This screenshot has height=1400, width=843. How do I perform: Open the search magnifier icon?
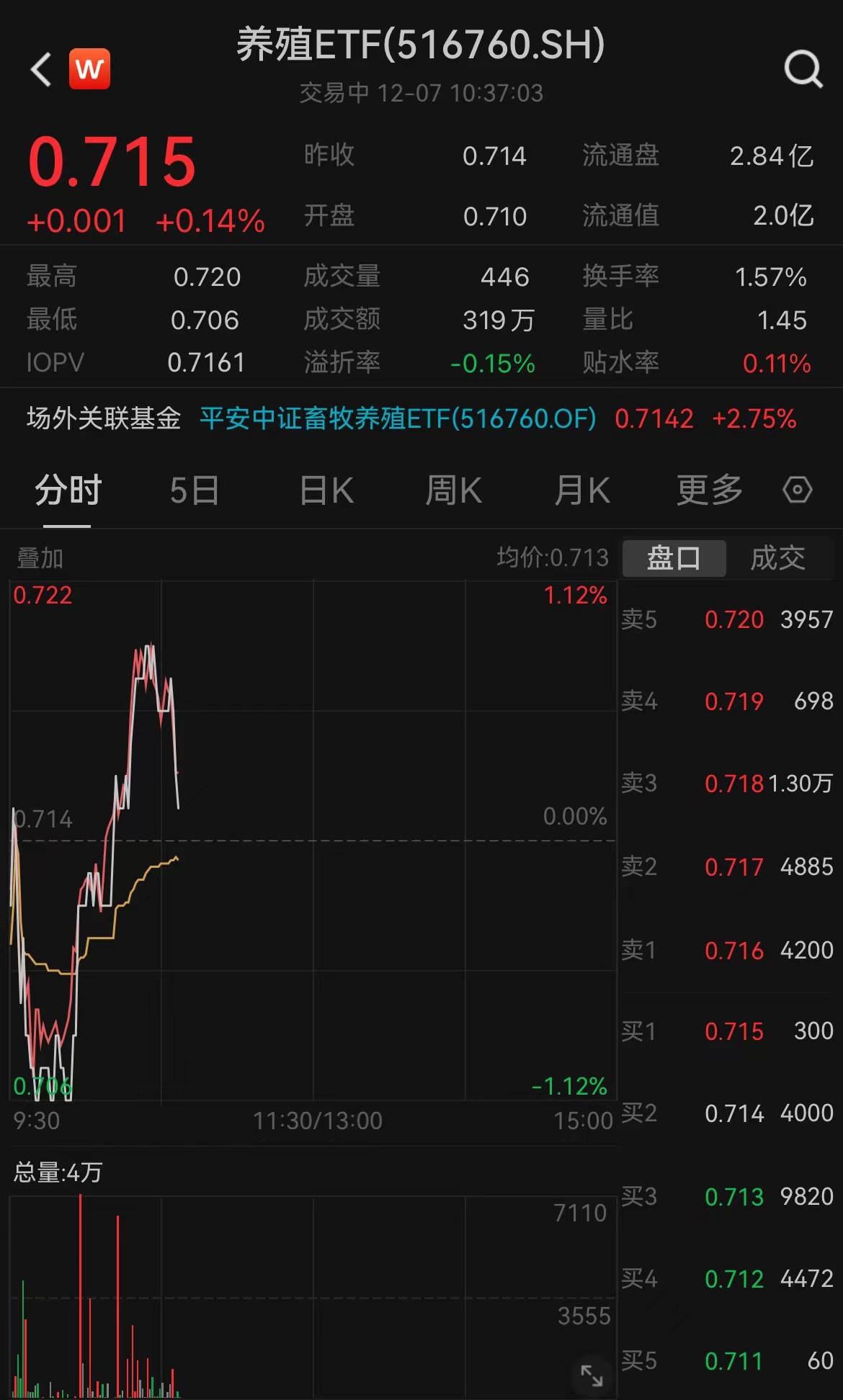803,69
